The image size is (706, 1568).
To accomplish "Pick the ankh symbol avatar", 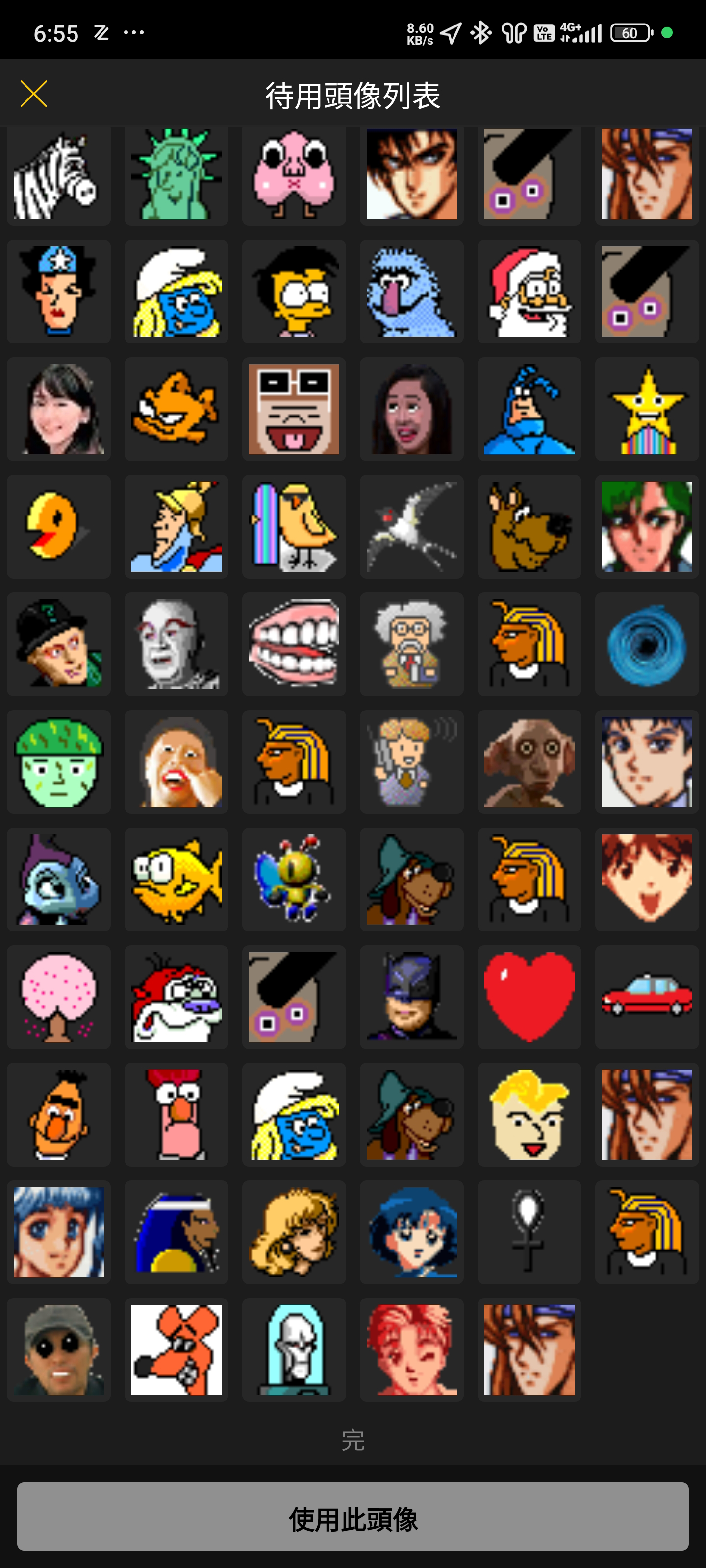I will pos(529,1232).
